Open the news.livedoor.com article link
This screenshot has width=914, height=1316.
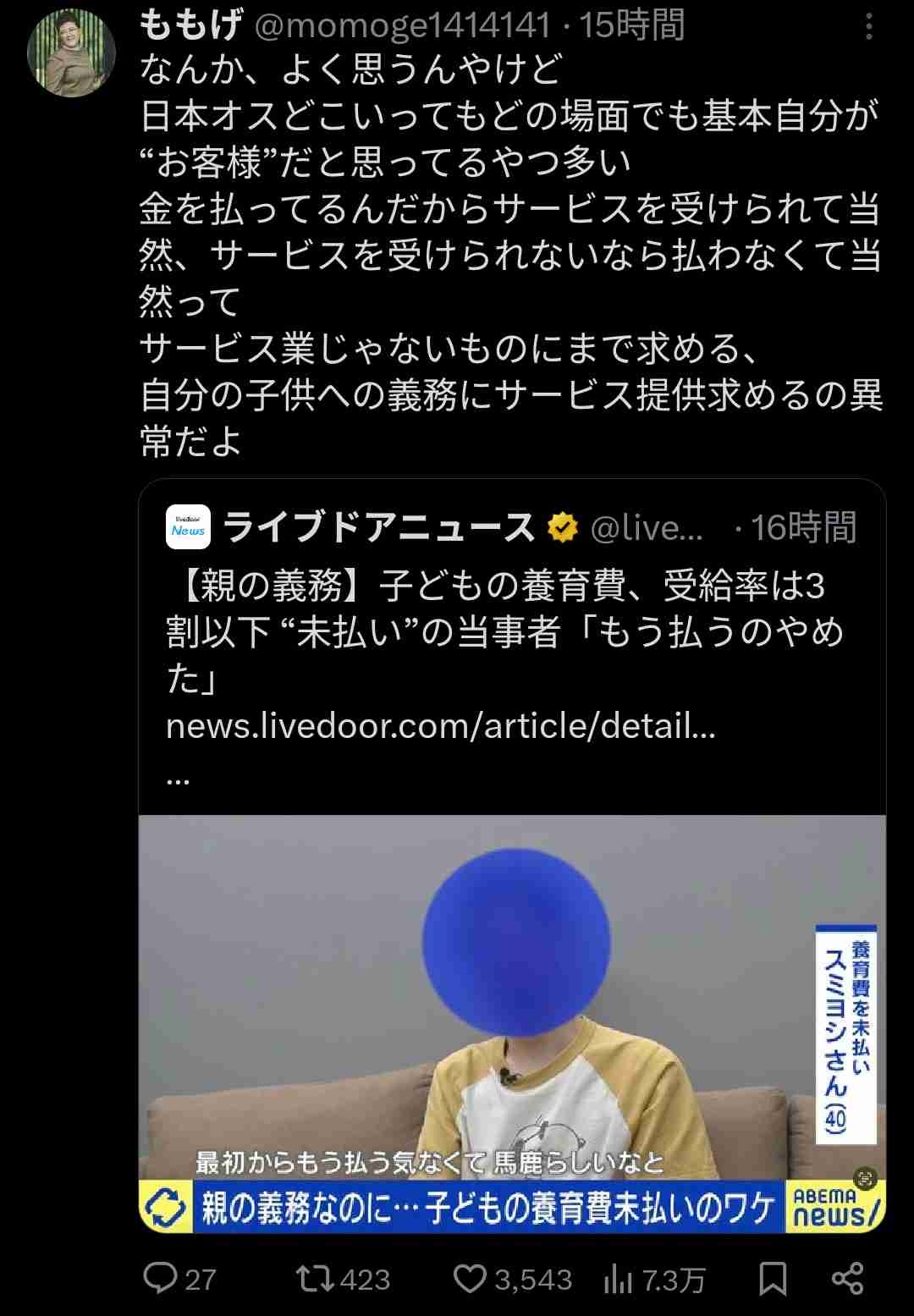point(440,726)
